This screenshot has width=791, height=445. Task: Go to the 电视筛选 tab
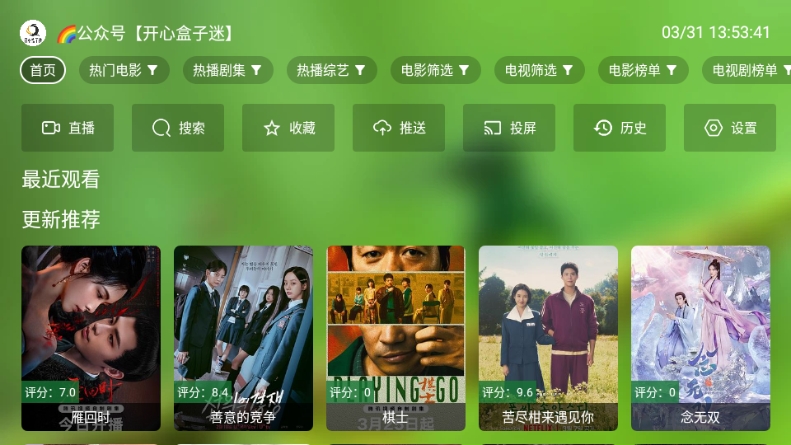[x=540, y=70]
